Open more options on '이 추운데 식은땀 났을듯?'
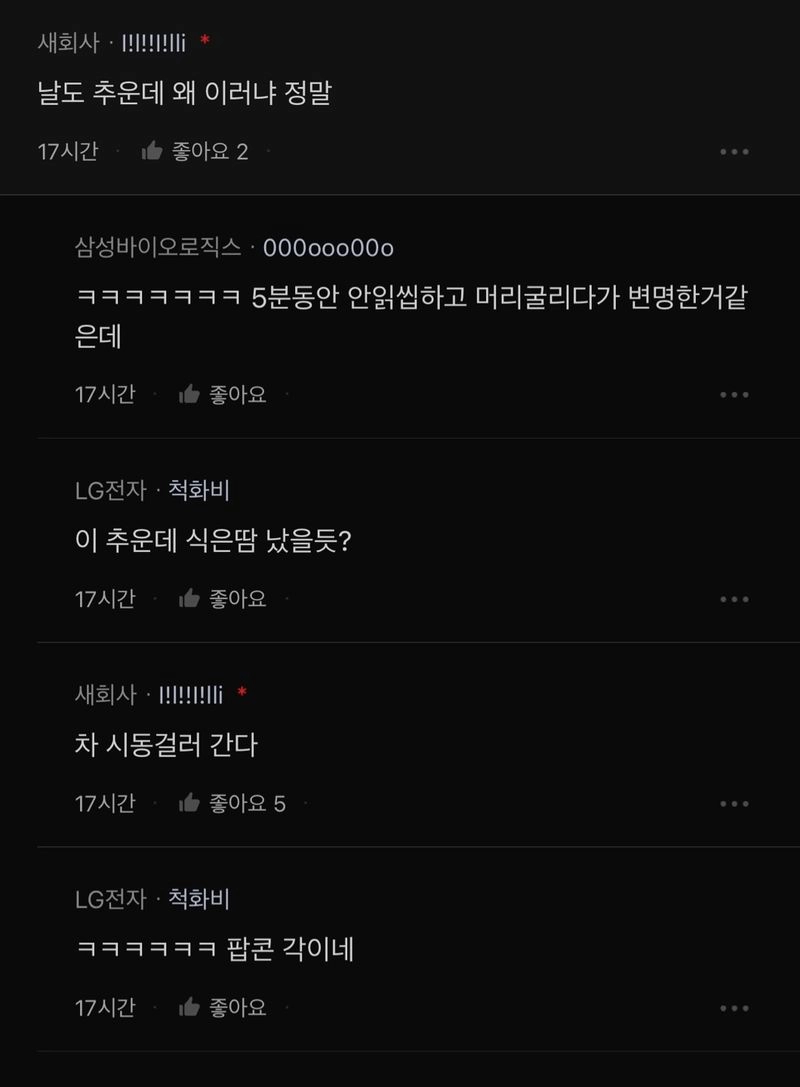Viewport: 800px width, 1087px height. coord(734,599)
